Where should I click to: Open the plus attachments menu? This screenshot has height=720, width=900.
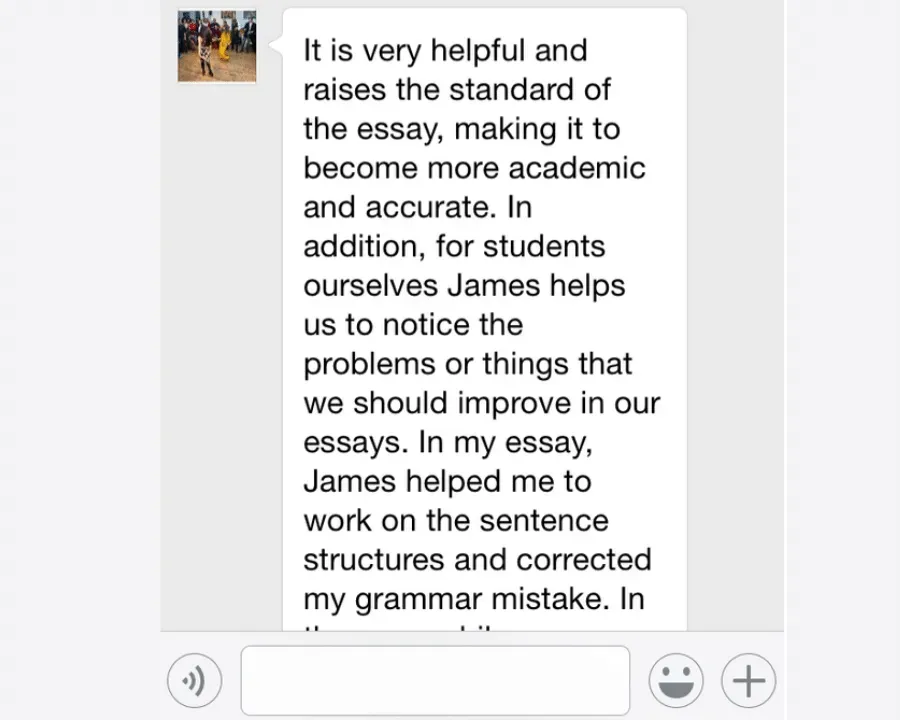(748, 681)
